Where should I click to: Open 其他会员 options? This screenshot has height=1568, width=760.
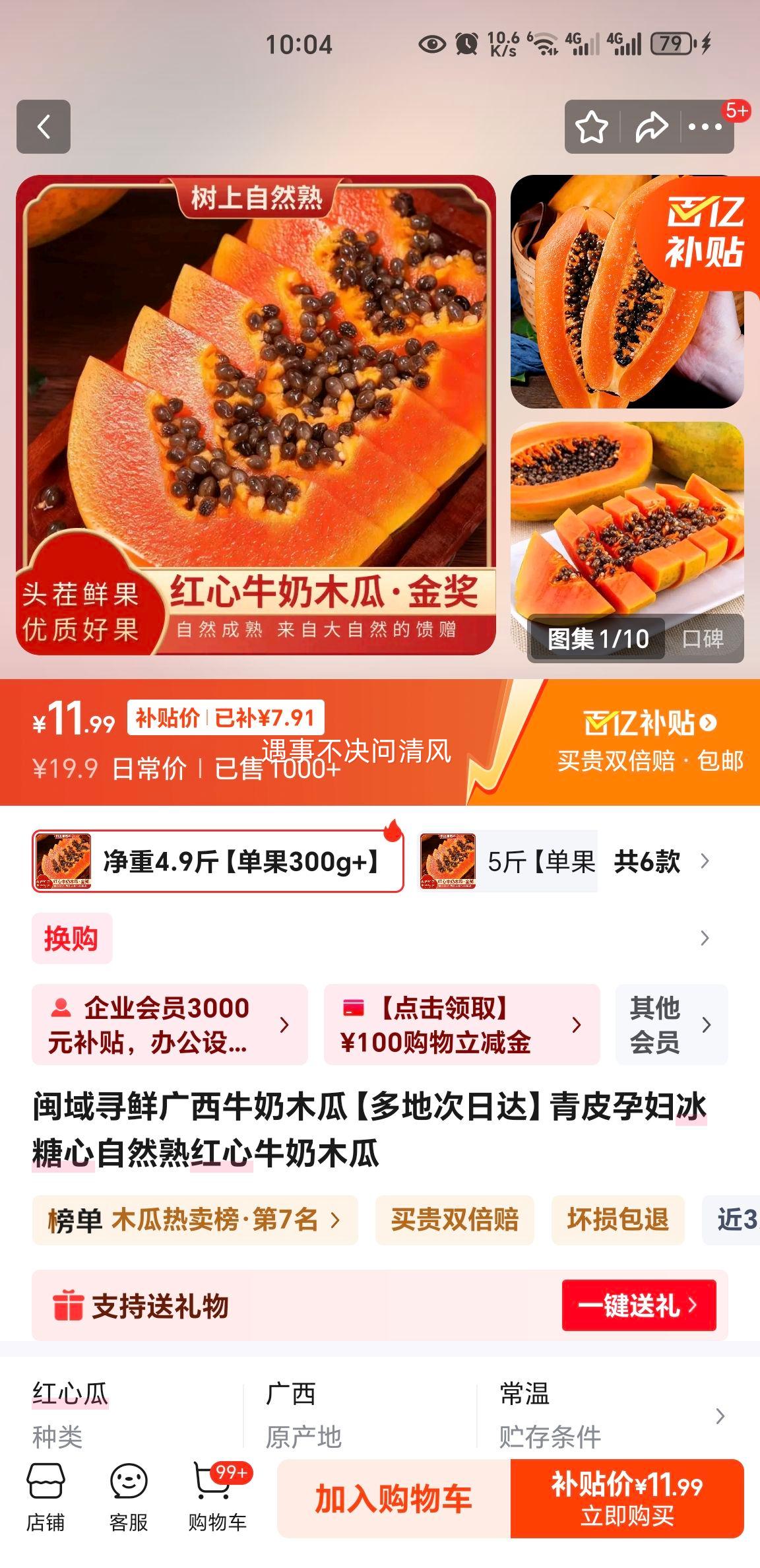coord(672,1024)
